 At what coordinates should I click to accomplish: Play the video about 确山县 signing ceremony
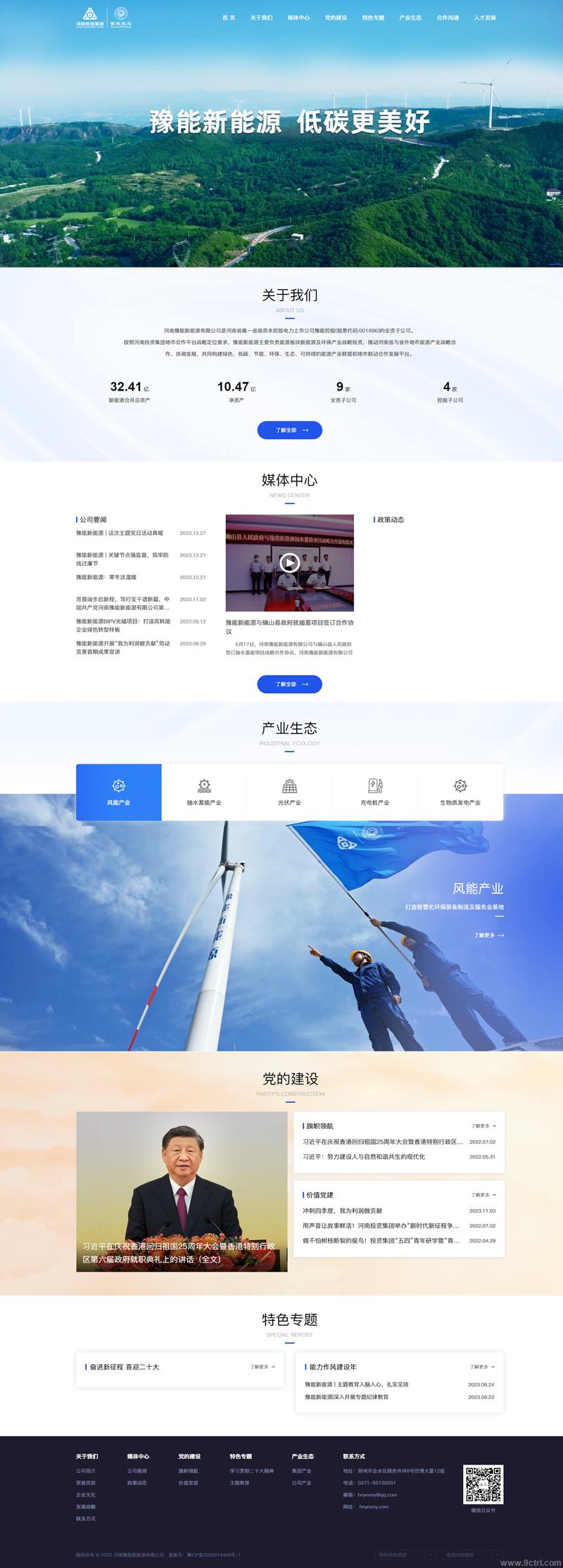289,562
